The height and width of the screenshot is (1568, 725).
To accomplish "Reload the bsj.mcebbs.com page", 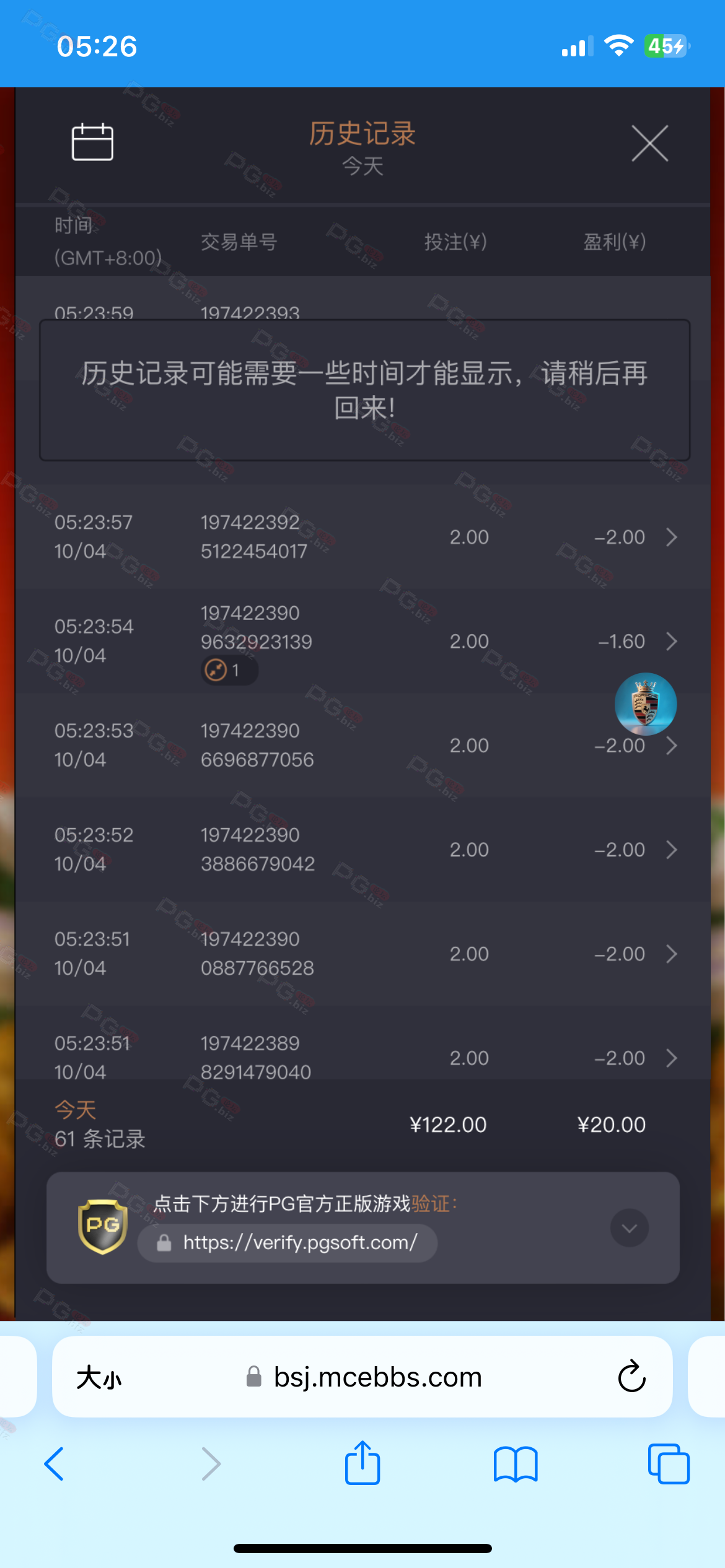I will click(x=631, y=1377).
